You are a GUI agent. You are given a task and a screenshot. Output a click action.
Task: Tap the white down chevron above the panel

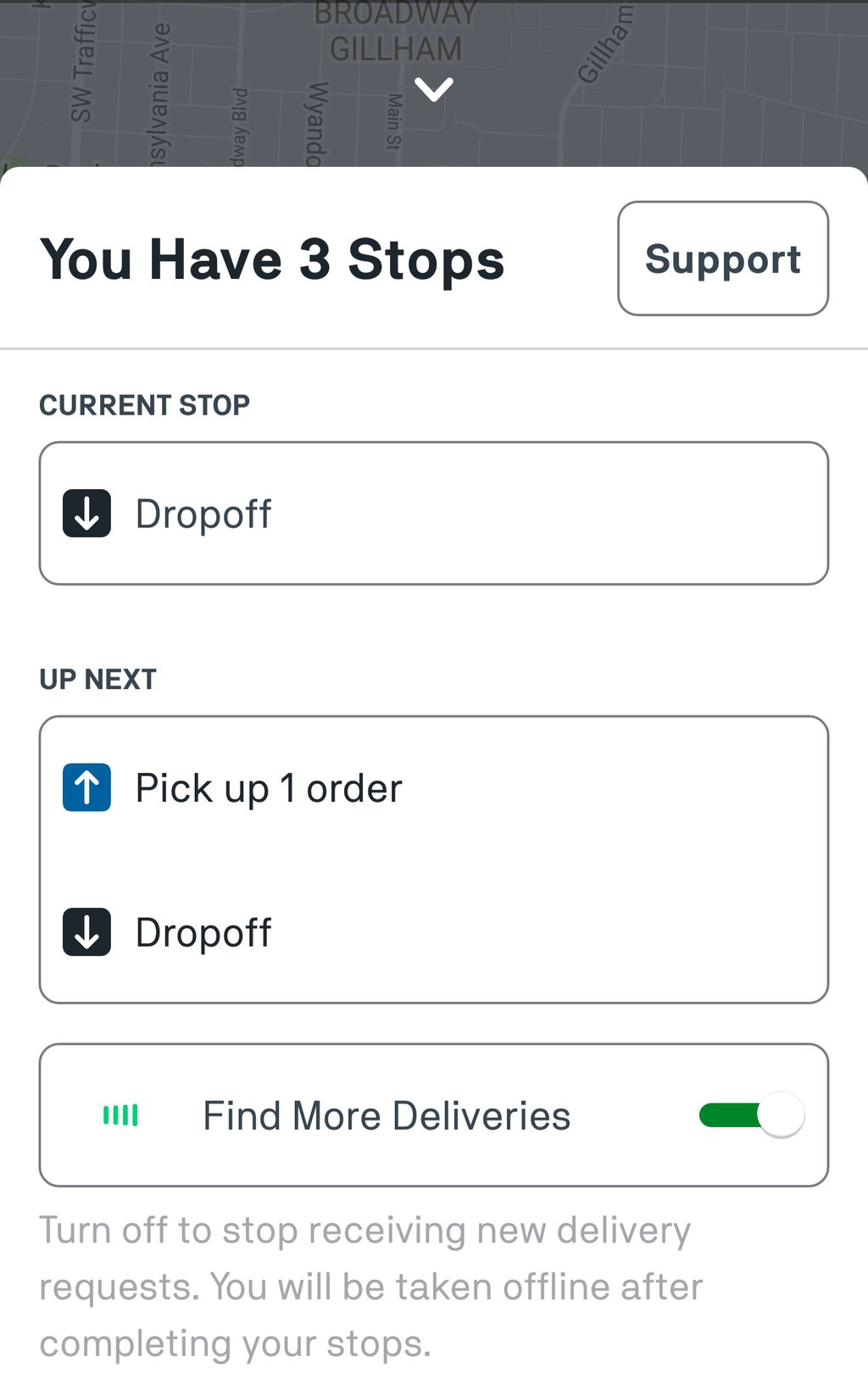click(x=434, y=88)
